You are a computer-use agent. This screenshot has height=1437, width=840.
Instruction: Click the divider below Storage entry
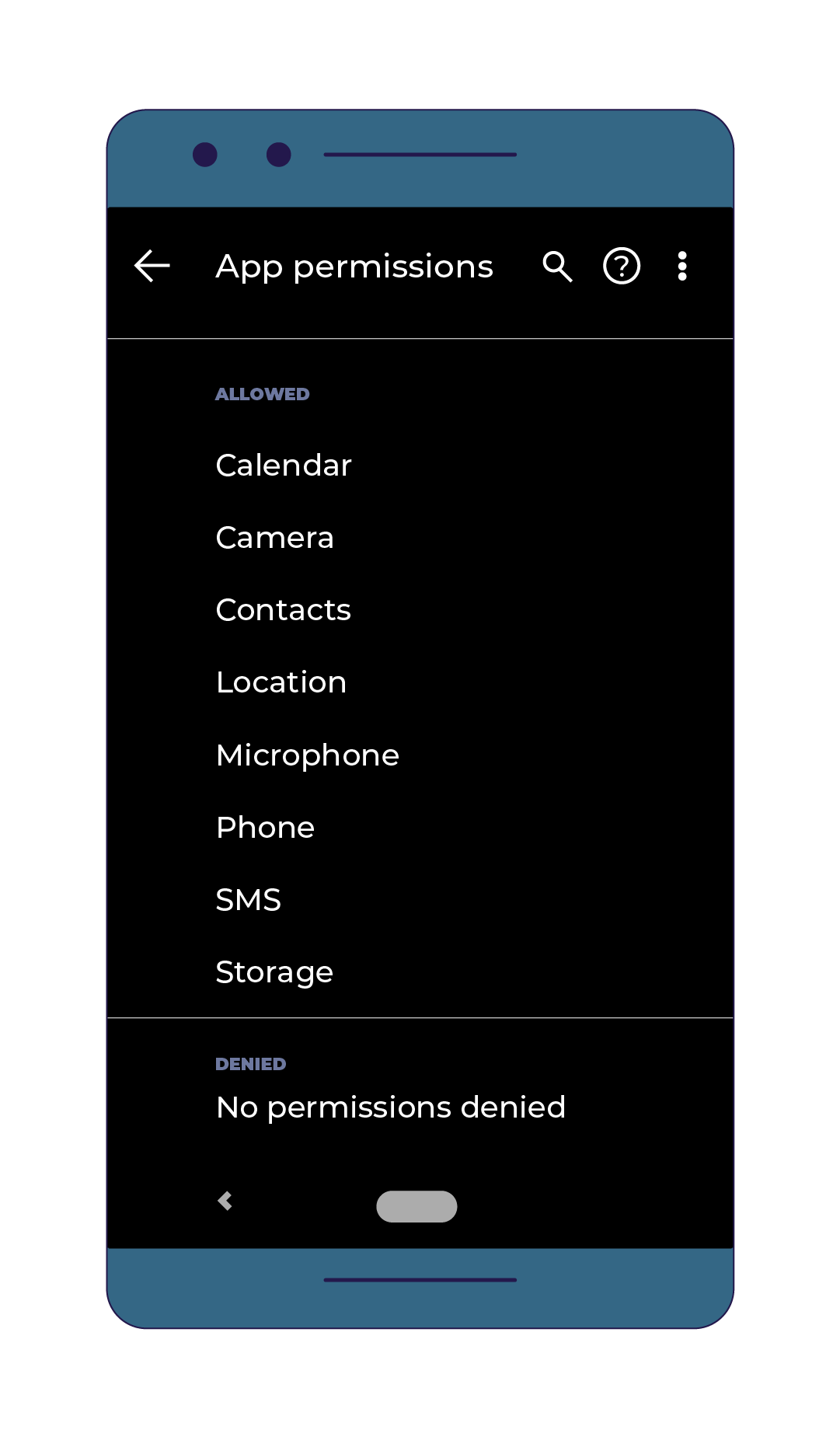[x=420, y=1015]
